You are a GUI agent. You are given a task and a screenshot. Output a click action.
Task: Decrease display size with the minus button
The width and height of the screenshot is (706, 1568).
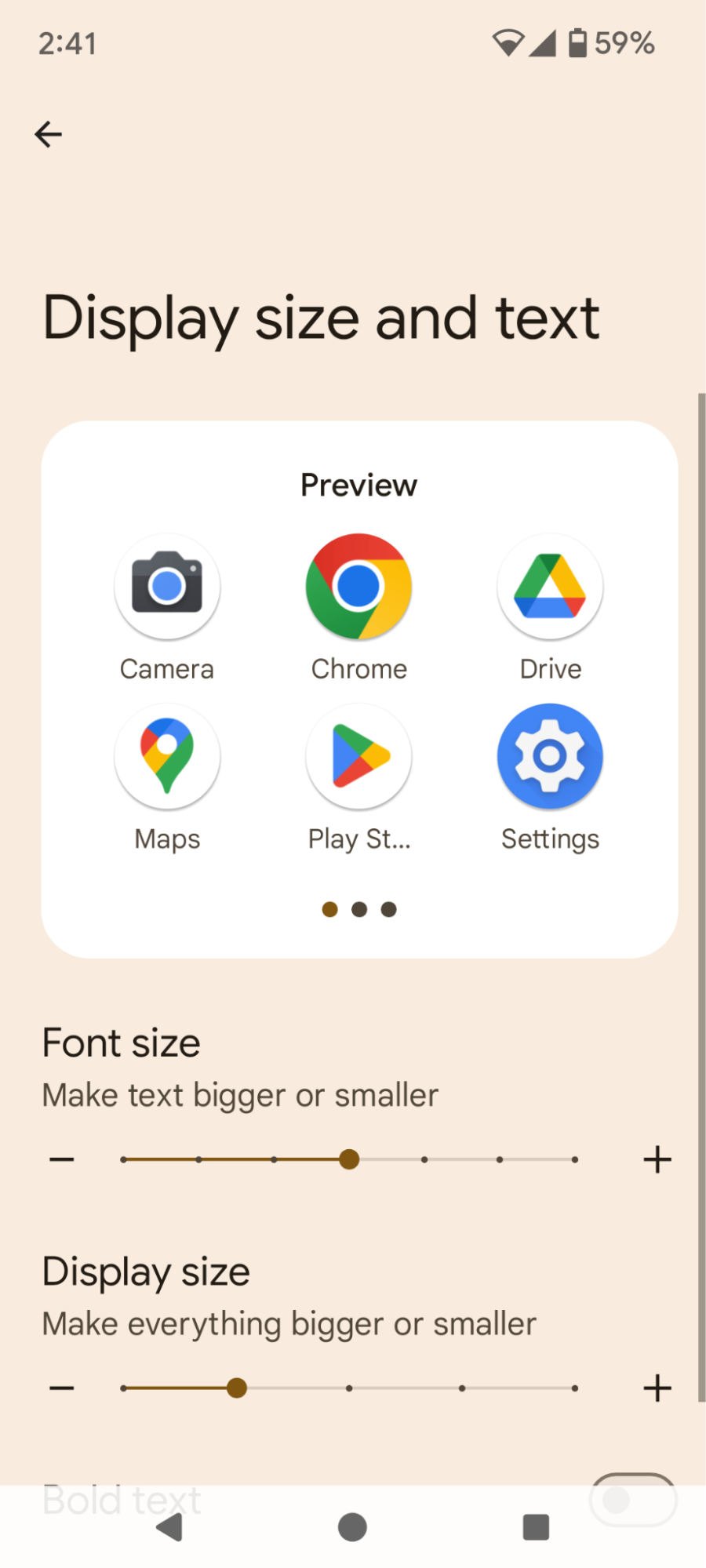[61, 1388]
